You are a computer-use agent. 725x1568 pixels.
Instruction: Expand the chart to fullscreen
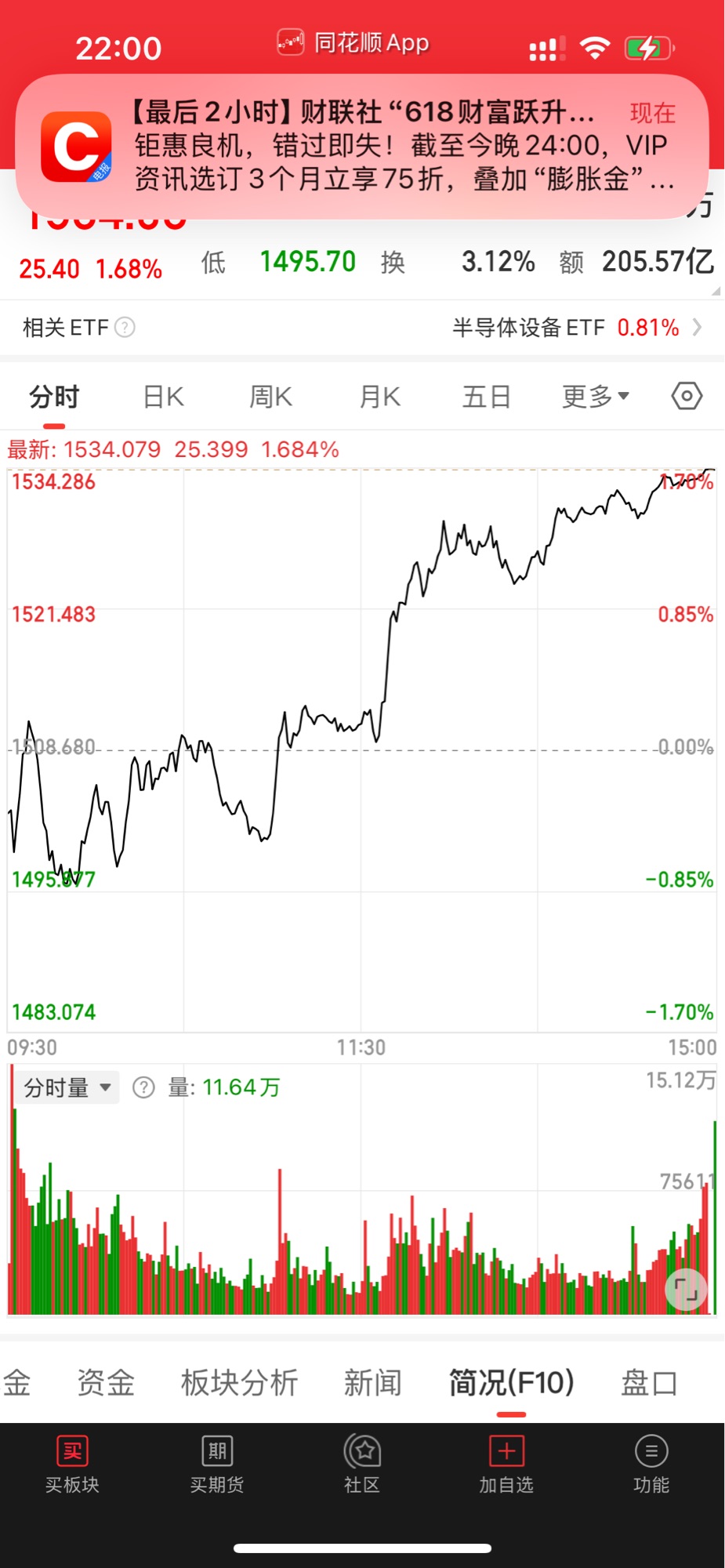point(686,1289)
